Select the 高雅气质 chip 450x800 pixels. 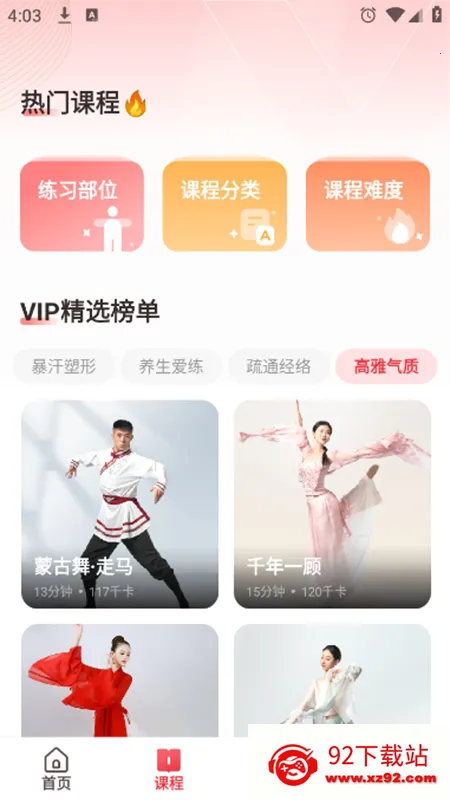(x=386, y=366)
